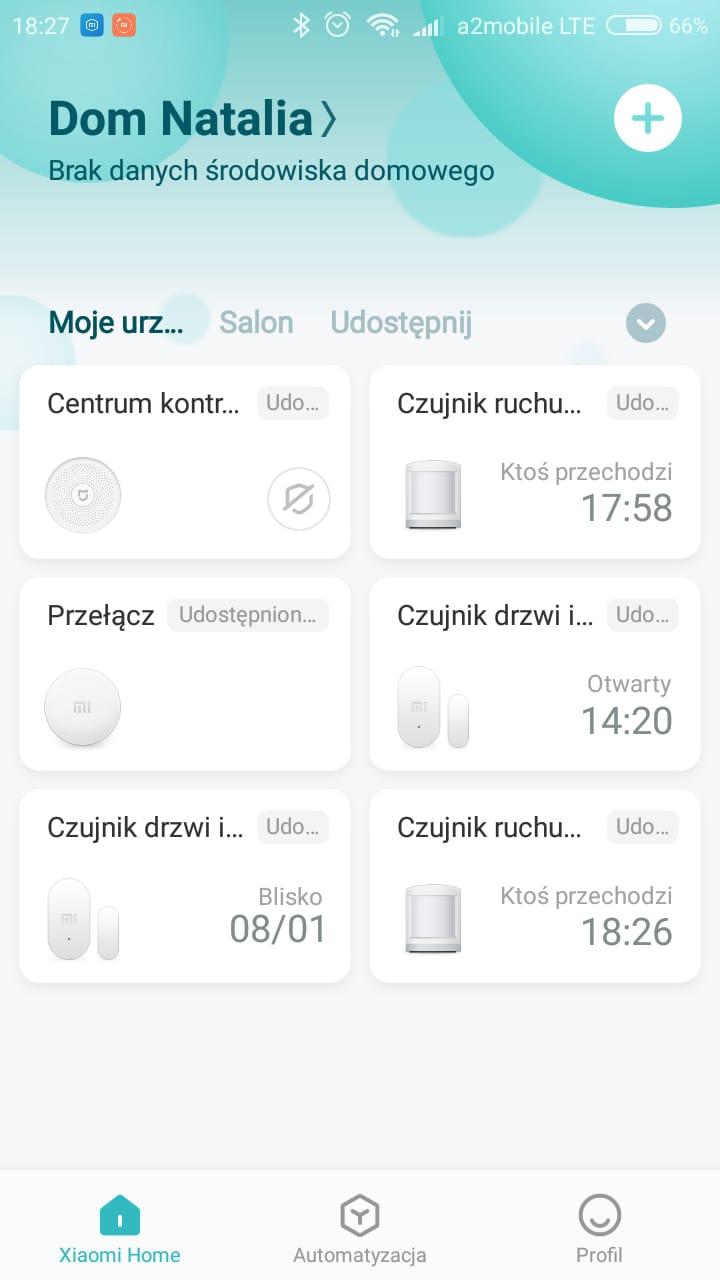The height and width of the screenshot is (1280, 720).
Task: Switch to the Salon room tab
Action: 256,323
